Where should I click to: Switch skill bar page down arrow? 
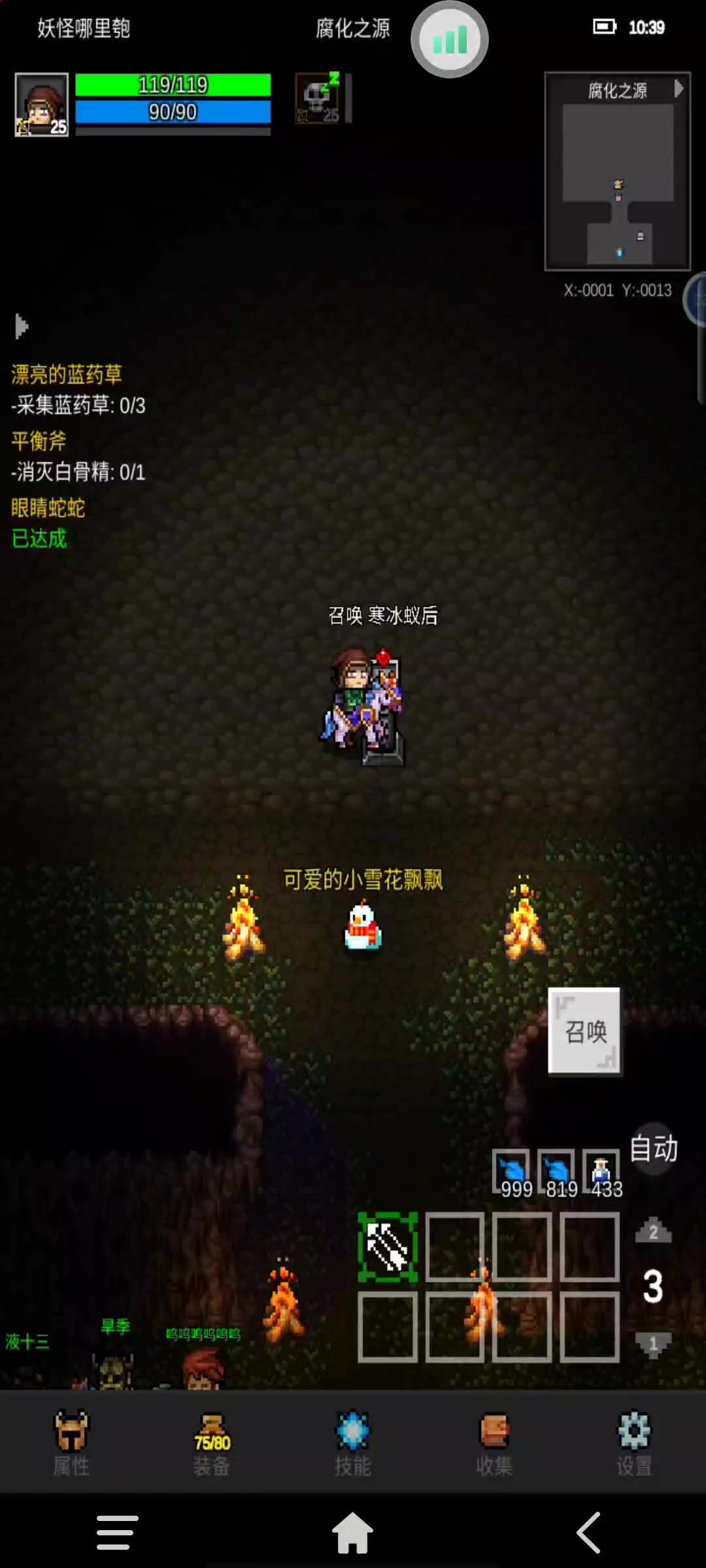[x=653, y=1344]
